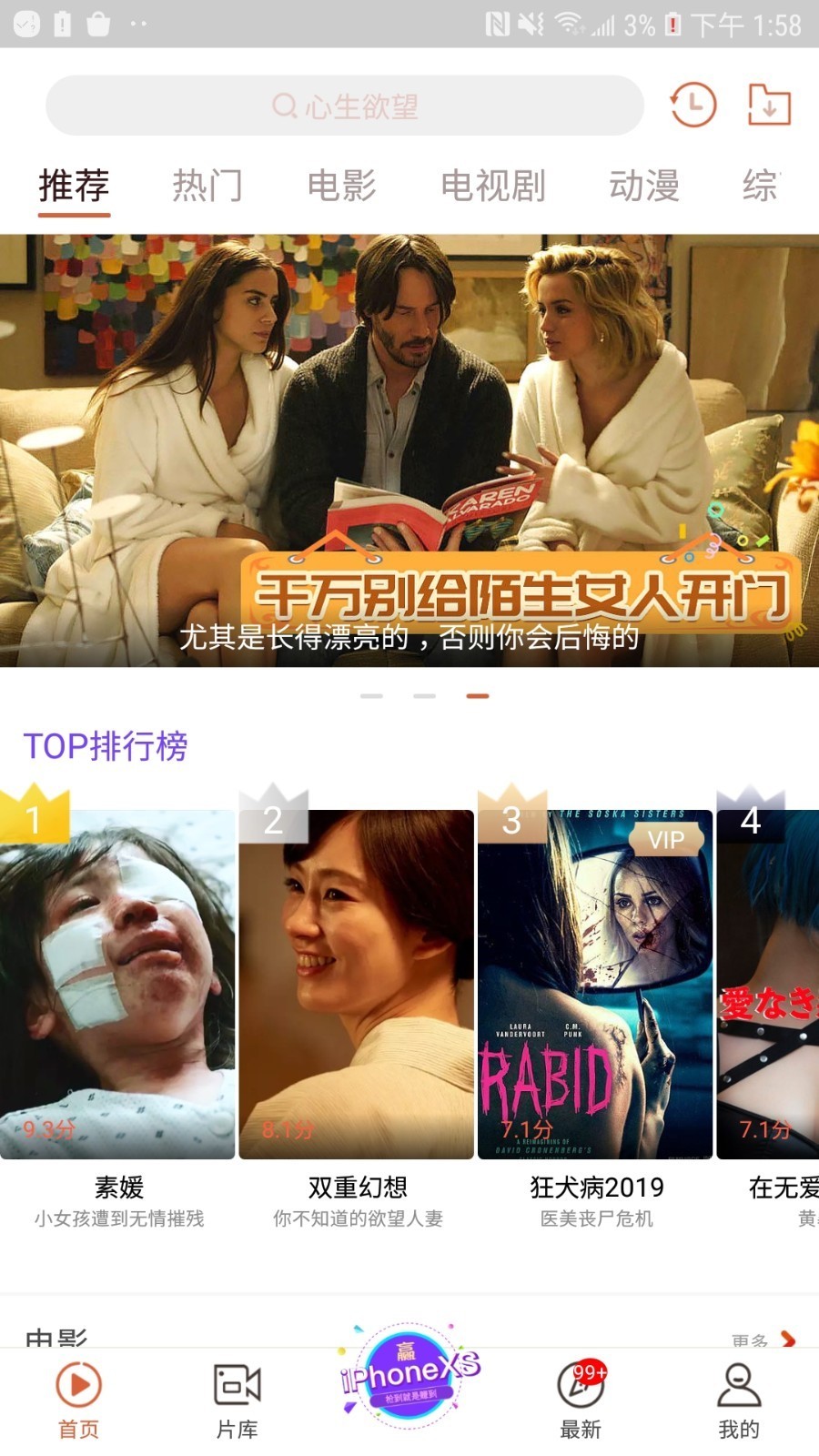Screen dimensions: 819x1456
Task: Switch to the 动漫 tab
Action: point(644,186)
